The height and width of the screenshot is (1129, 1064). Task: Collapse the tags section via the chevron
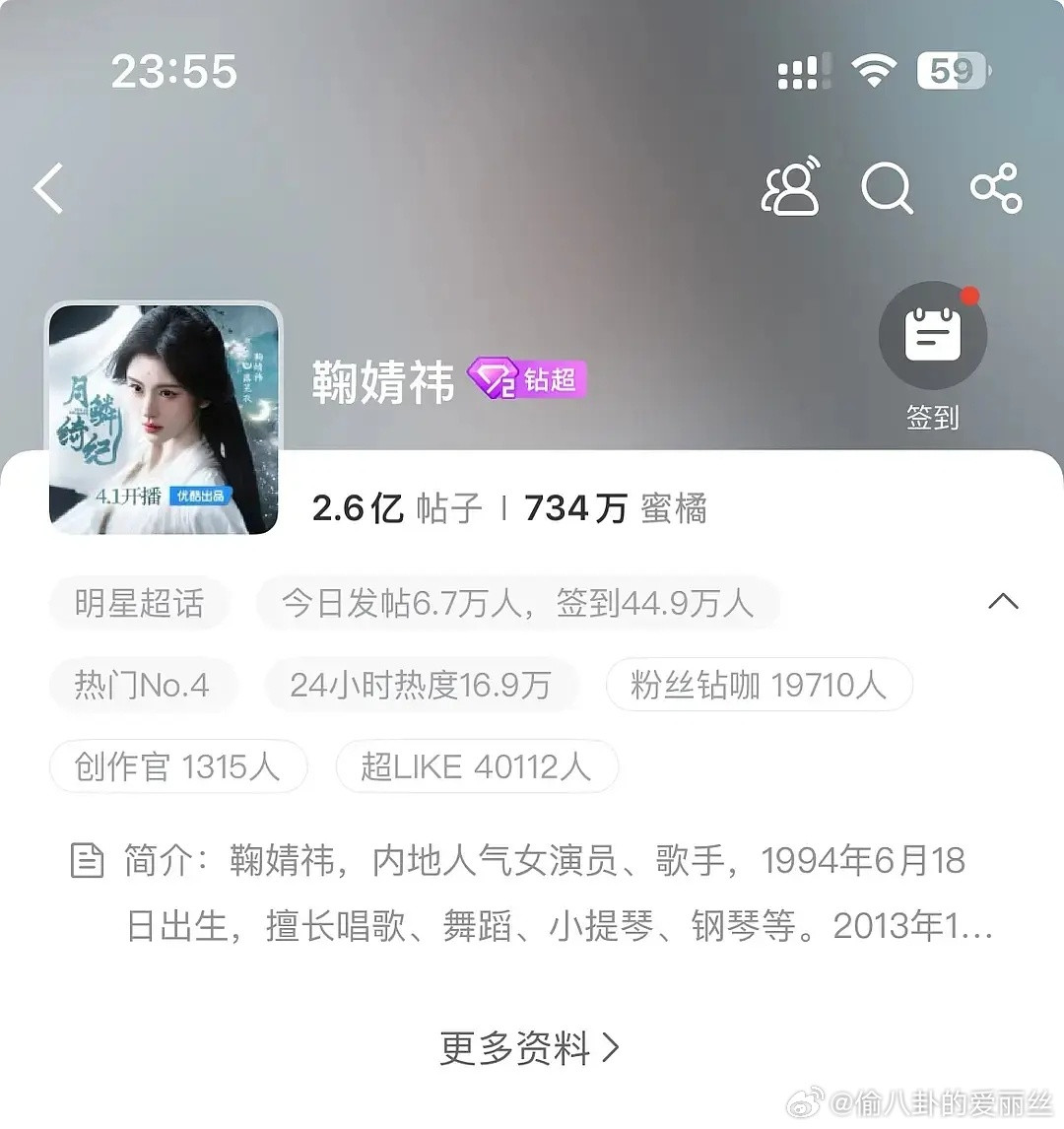click(x=1004, y=601)
